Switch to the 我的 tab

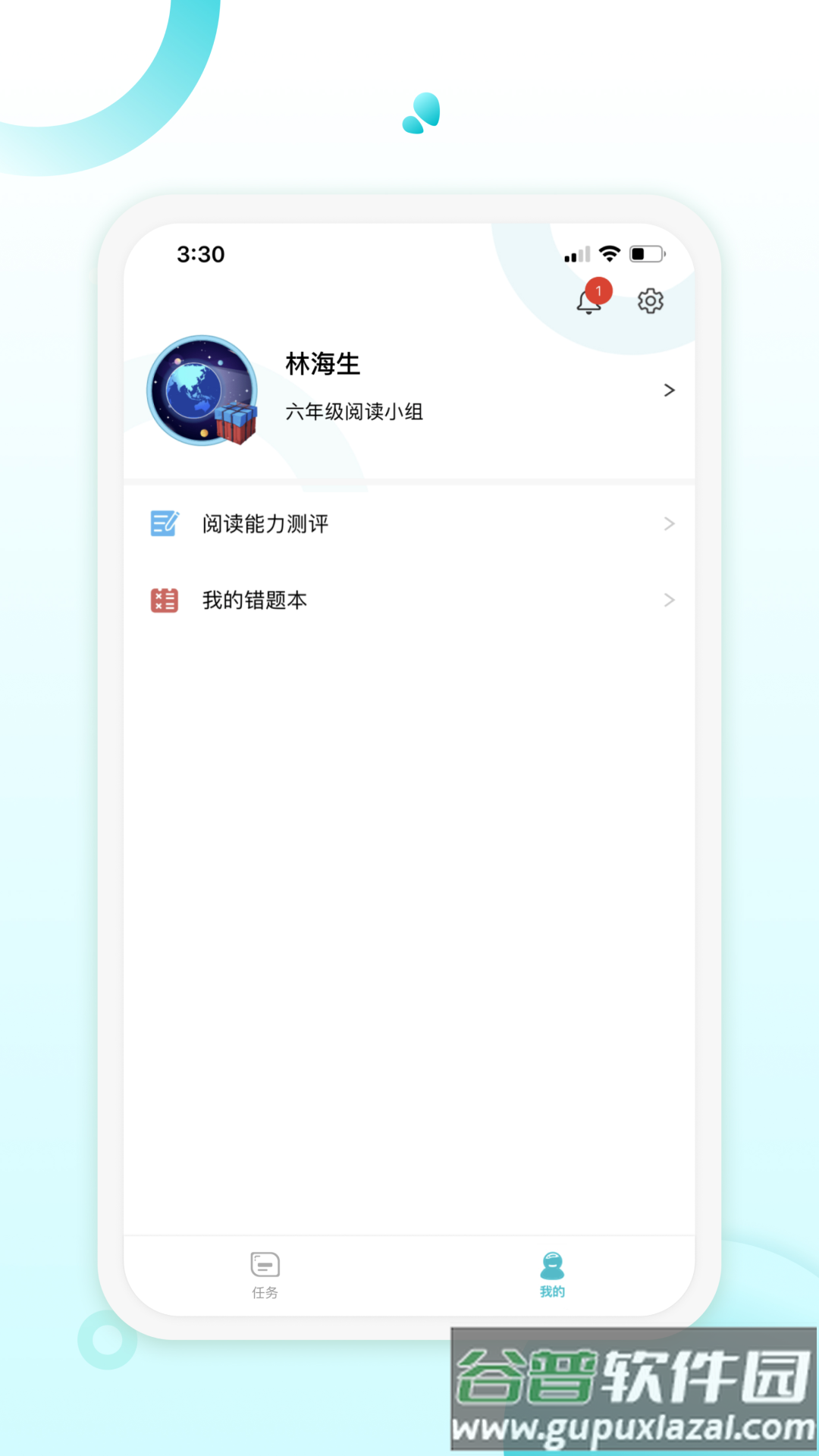coord(552,1274)
